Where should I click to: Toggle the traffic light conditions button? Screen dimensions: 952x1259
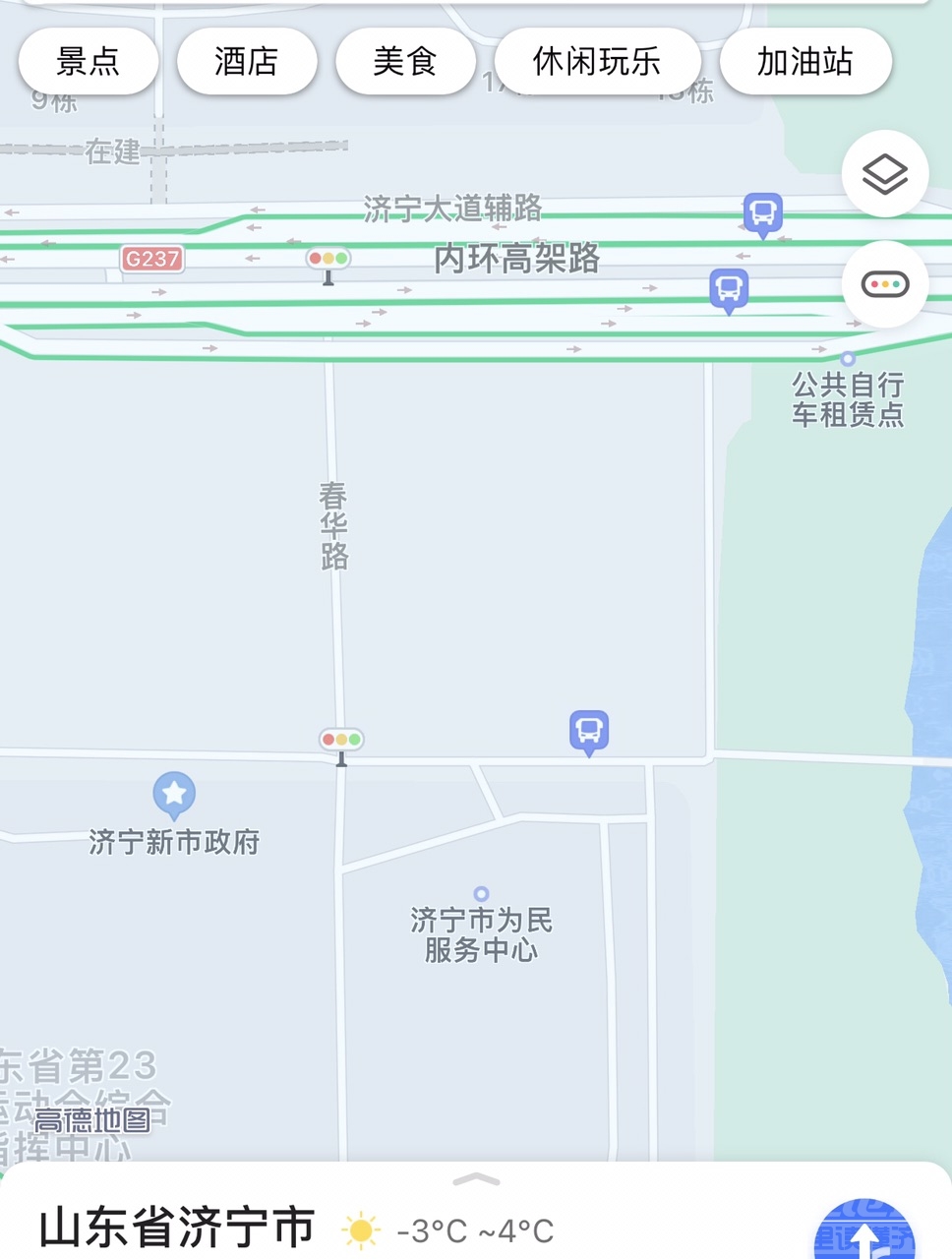(x=884, y=284)
